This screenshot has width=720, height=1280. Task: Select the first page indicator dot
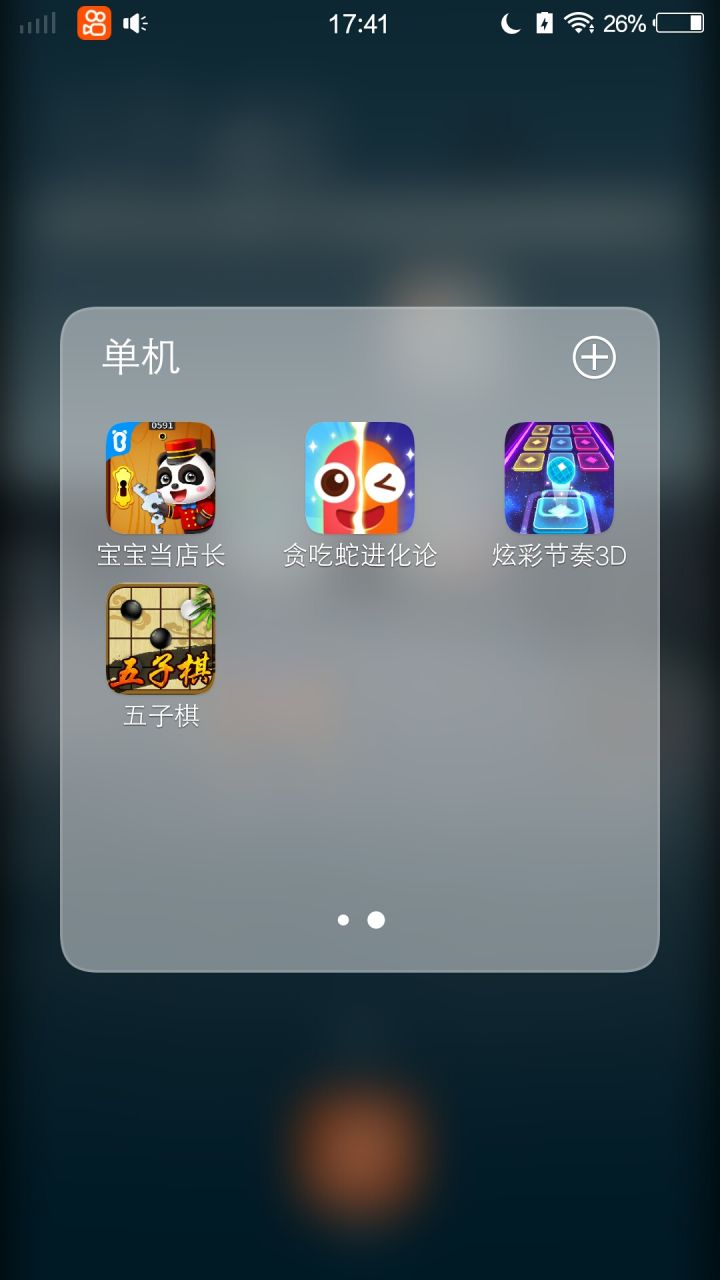coord(342,919)
